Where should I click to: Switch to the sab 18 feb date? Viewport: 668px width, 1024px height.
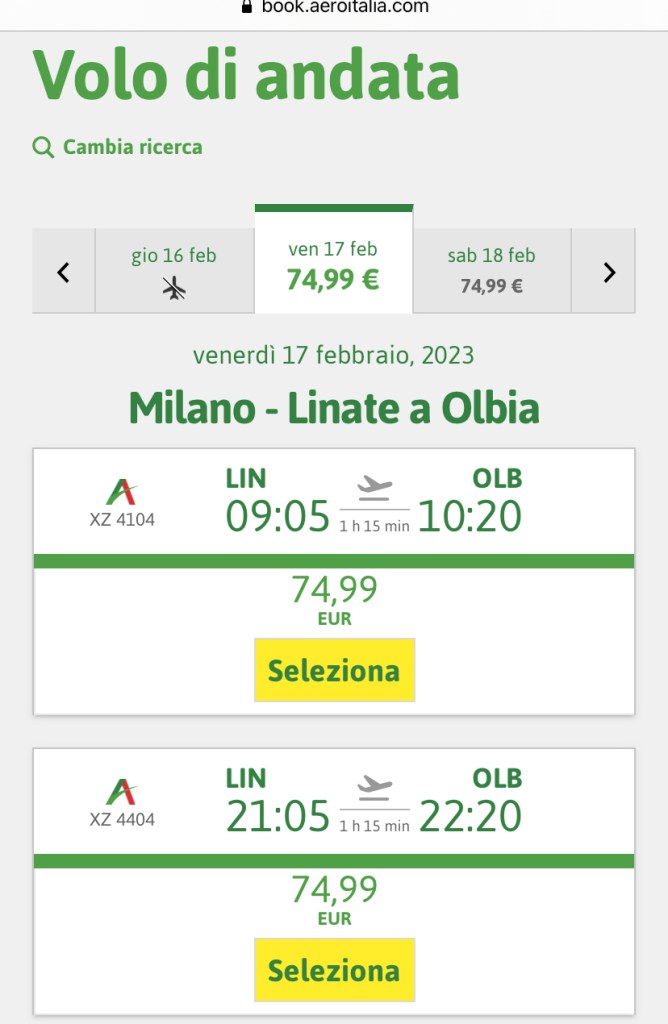(491, 271)
